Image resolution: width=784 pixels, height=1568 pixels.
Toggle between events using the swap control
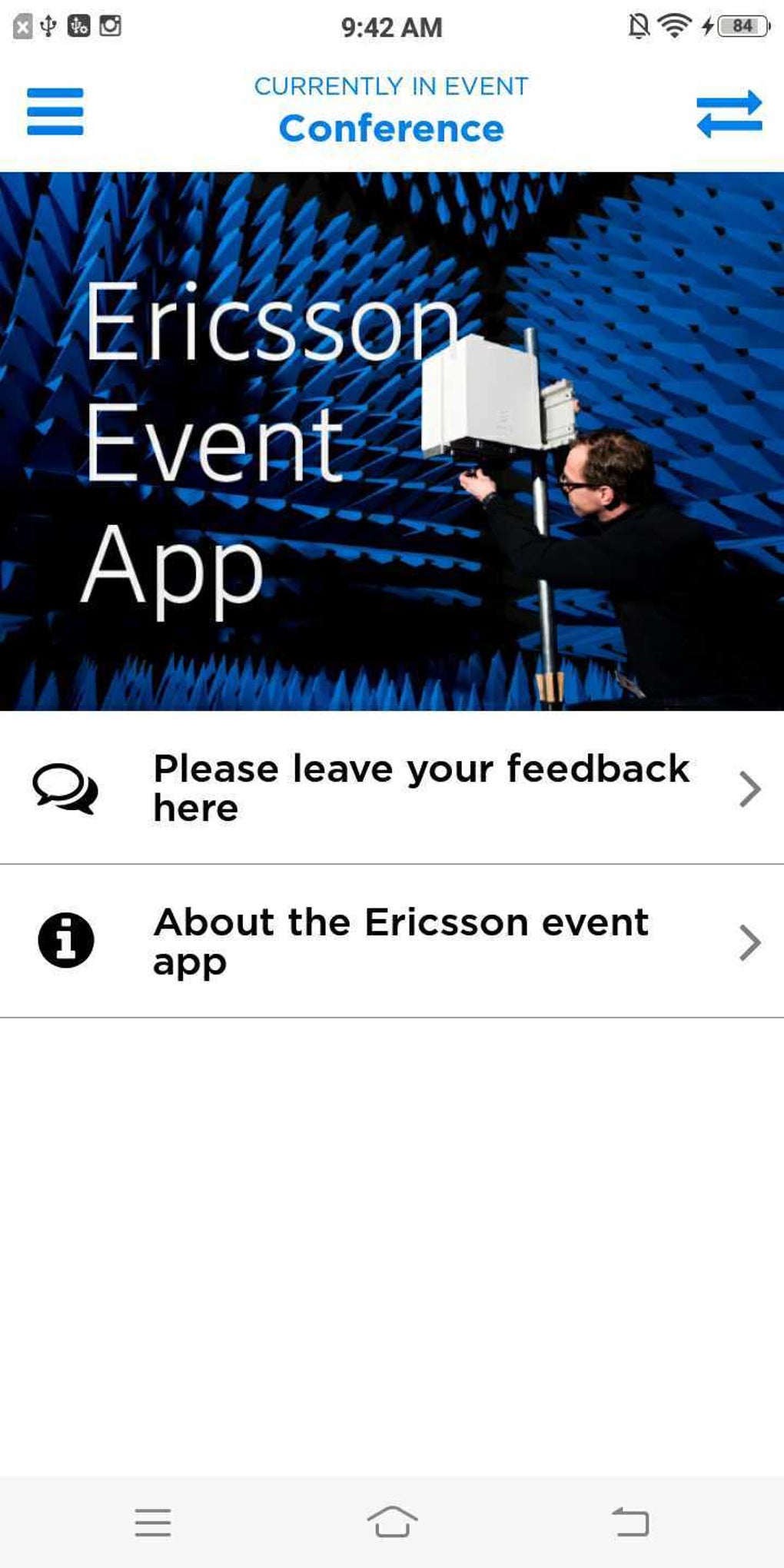727,112
